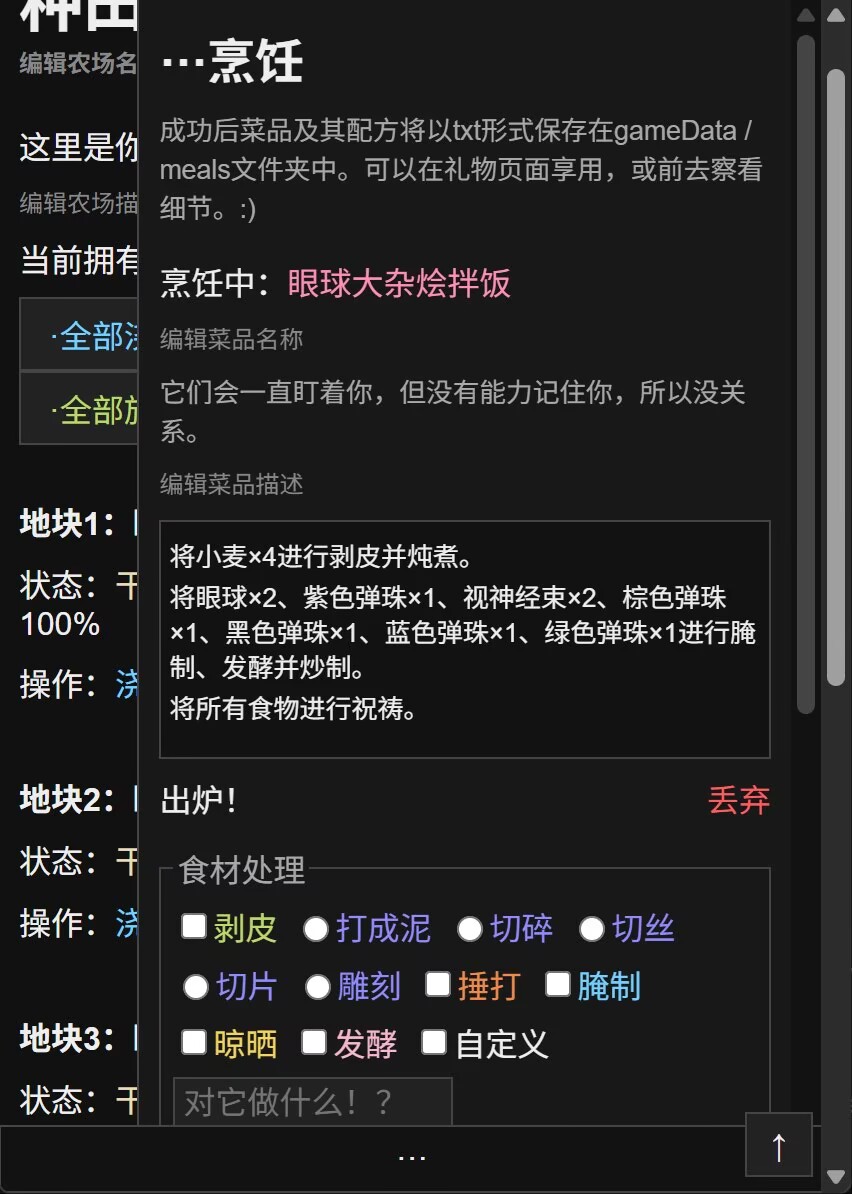Select the 切碎 radio option
The height and width of the screenshot is (1194, 852).
coord(470,928)
